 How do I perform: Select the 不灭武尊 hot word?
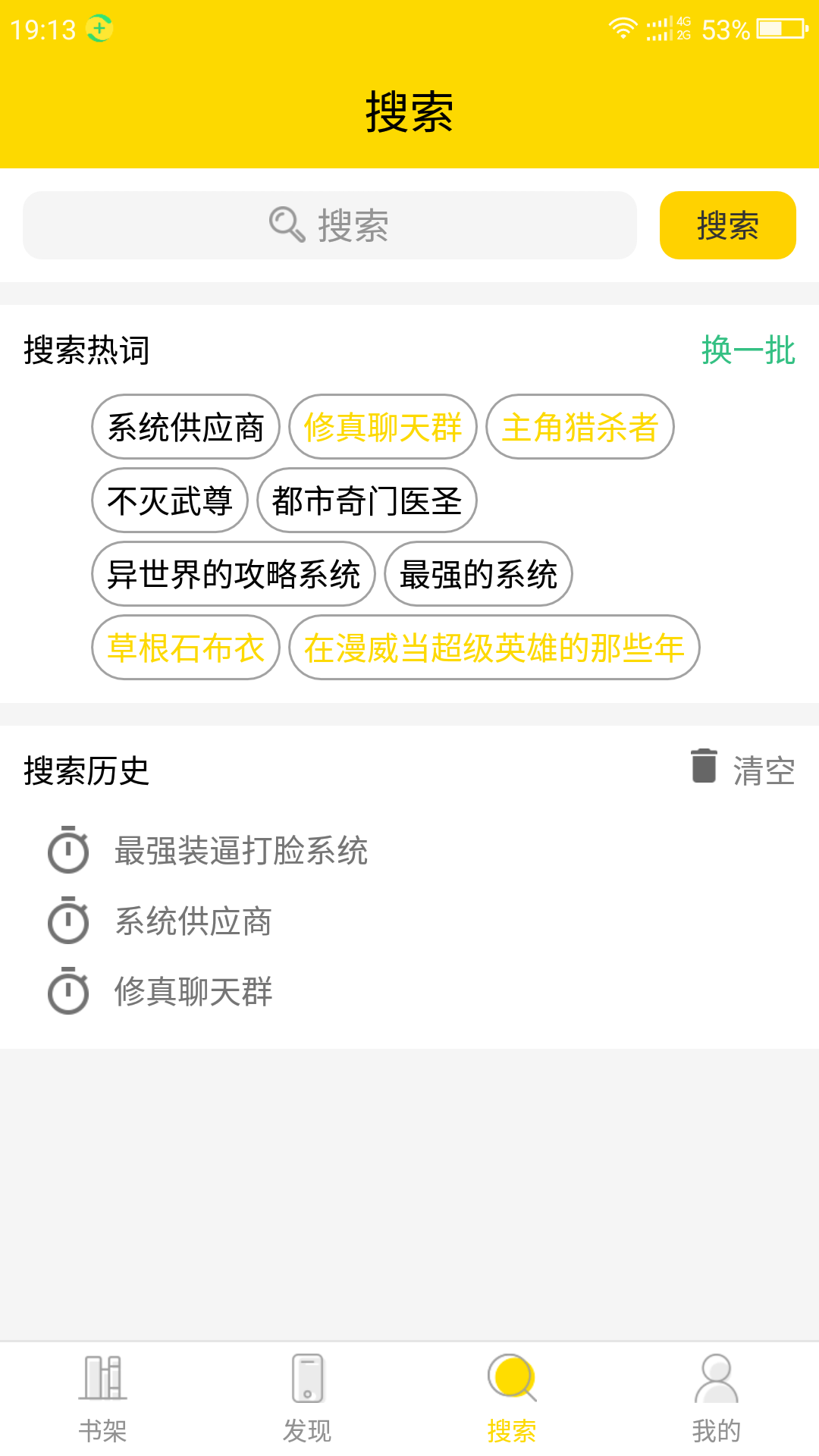[168, 500]
